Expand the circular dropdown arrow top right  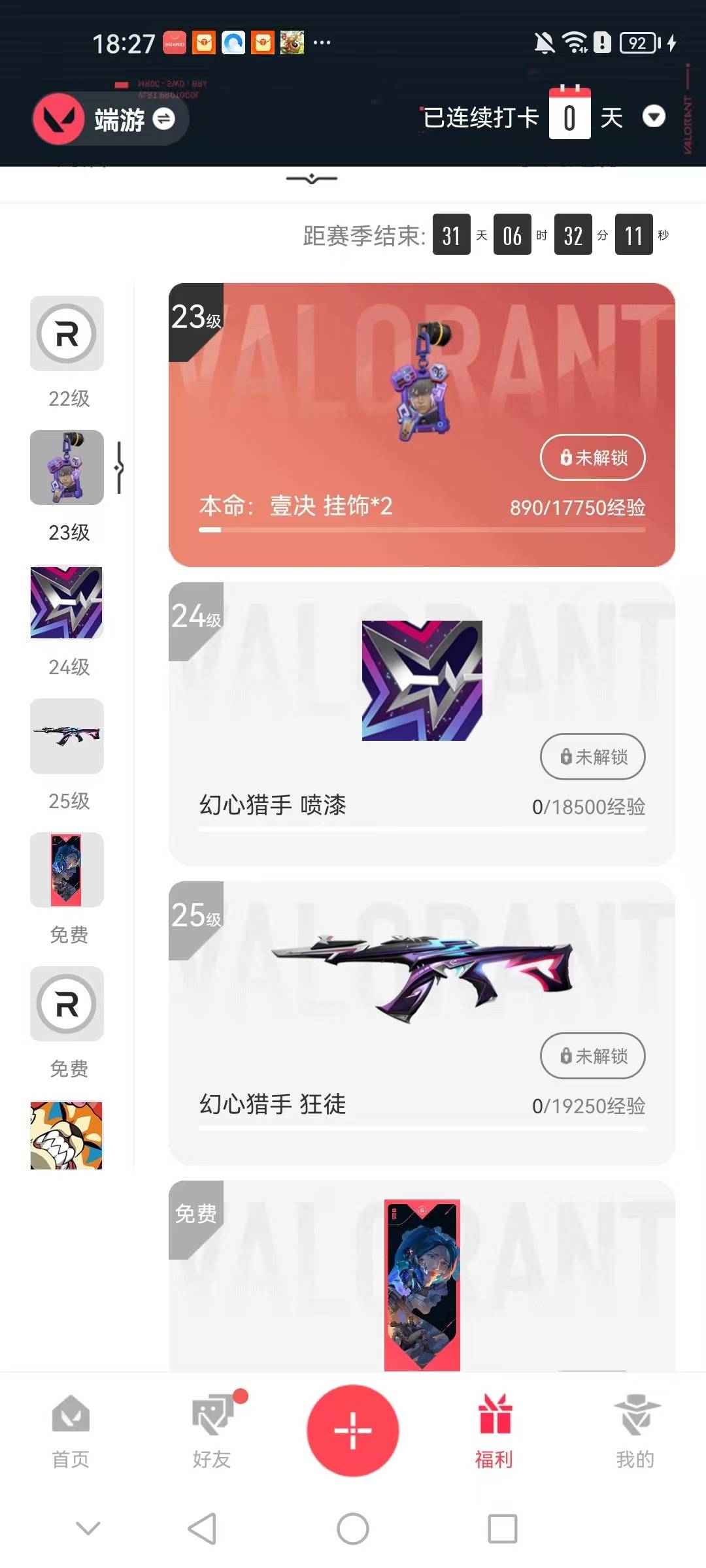click(654, 117)
